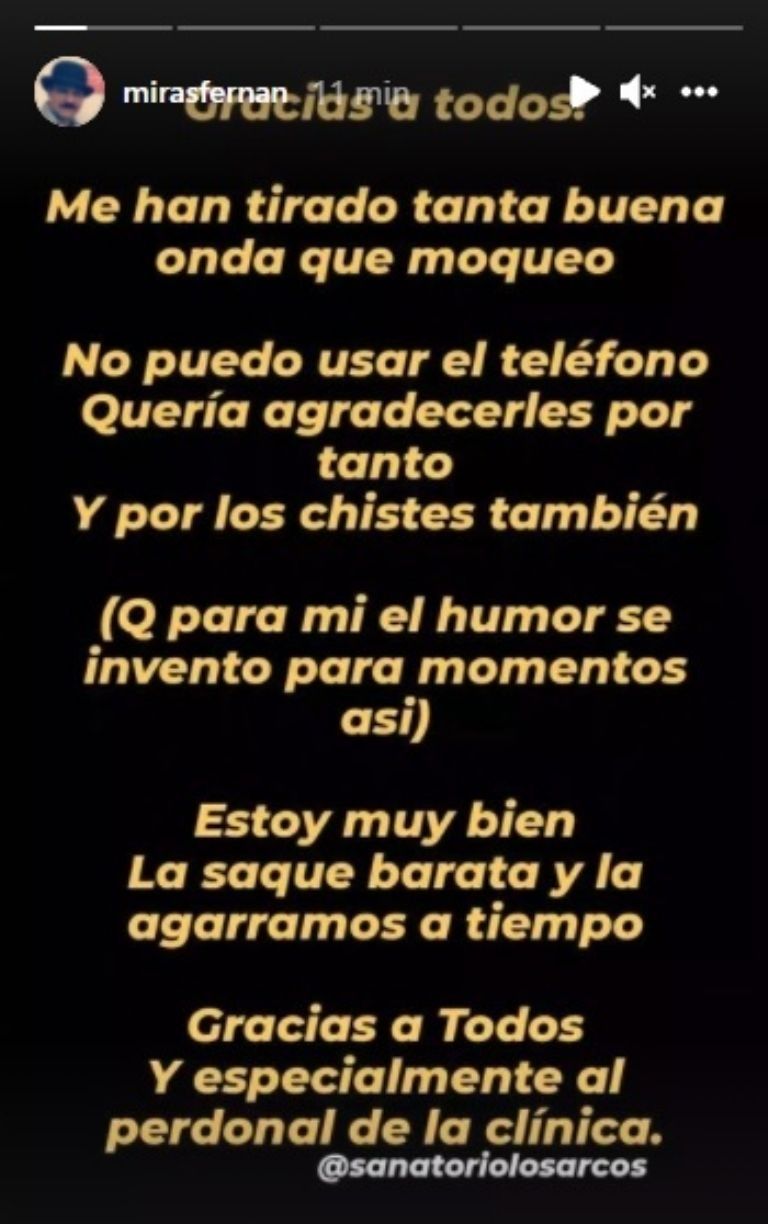The image size is (768, 1224).
Task: Resume the story with play button
Action: tap(585, 92)
